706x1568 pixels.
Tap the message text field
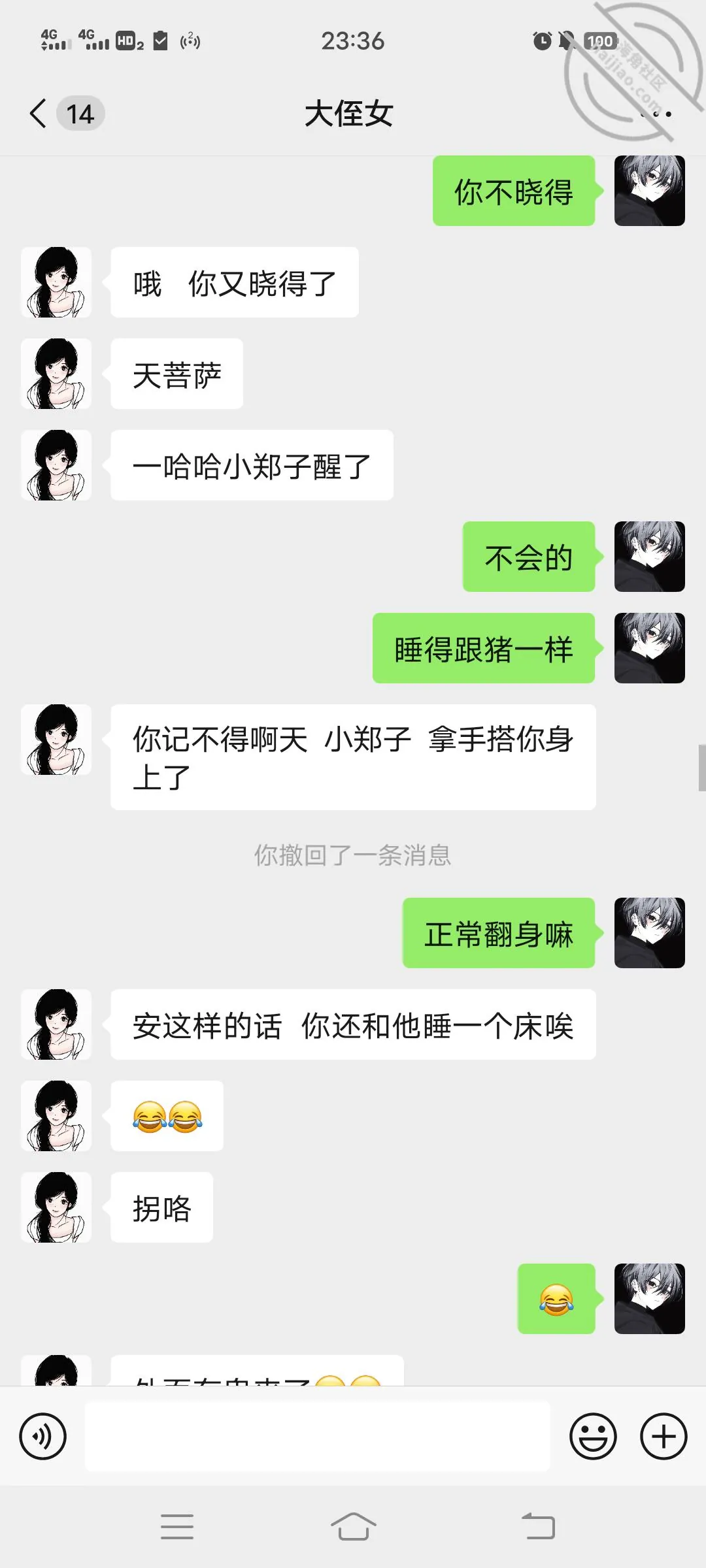(x=317, y=1436)
